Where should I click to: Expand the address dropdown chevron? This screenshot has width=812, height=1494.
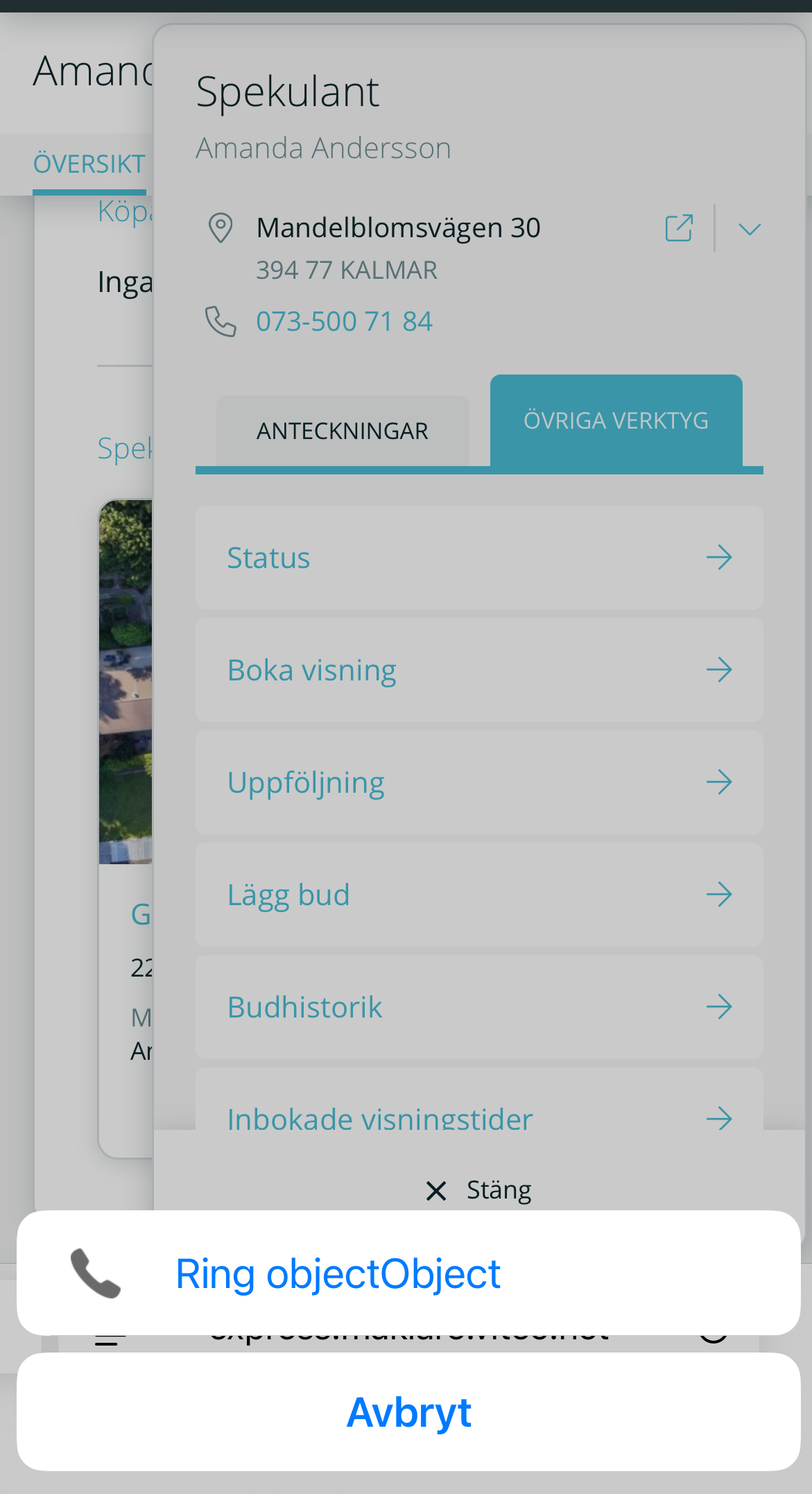coord(750,229)
